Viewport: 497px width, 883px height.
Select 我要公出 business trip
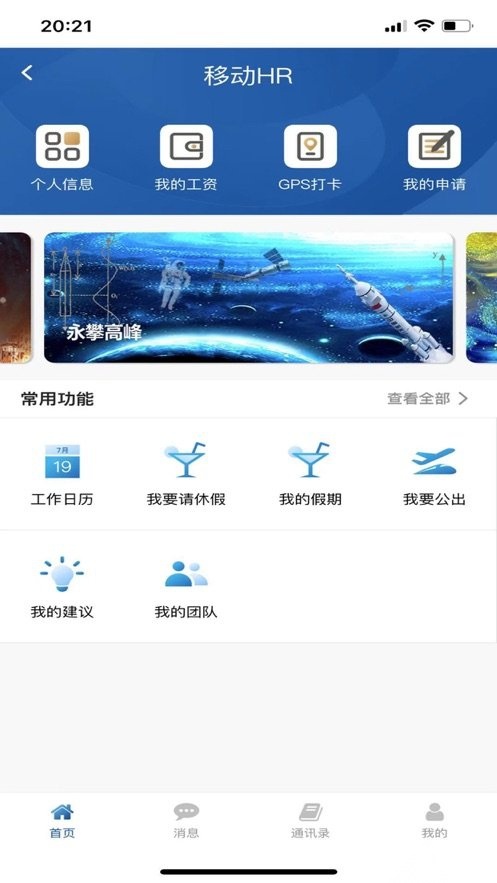pos(435,475)
